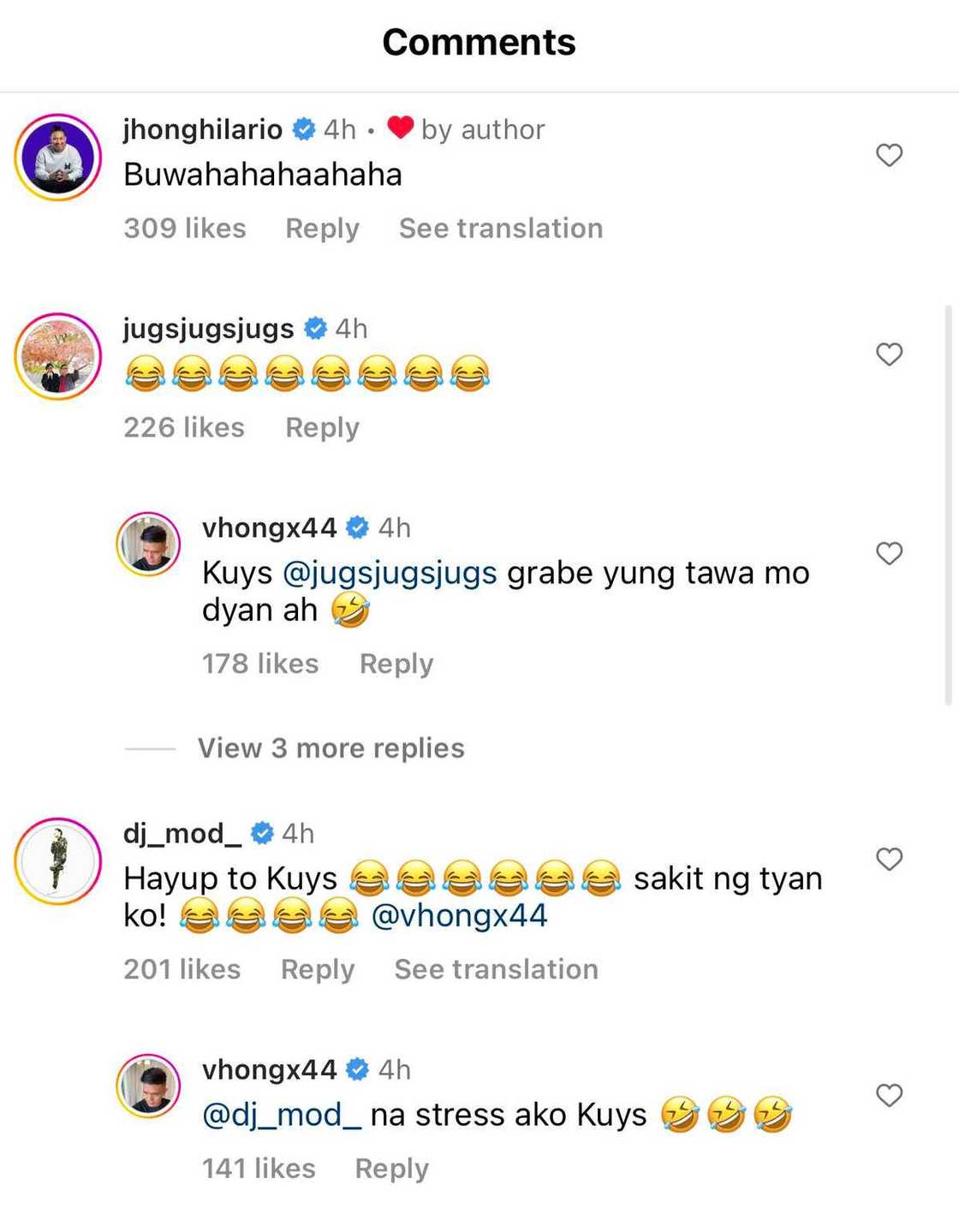The height and width of the screenshot is (1232, 959).
Task: Reply to vhongx44's grabe yung tawa comment
Action: 396,664
